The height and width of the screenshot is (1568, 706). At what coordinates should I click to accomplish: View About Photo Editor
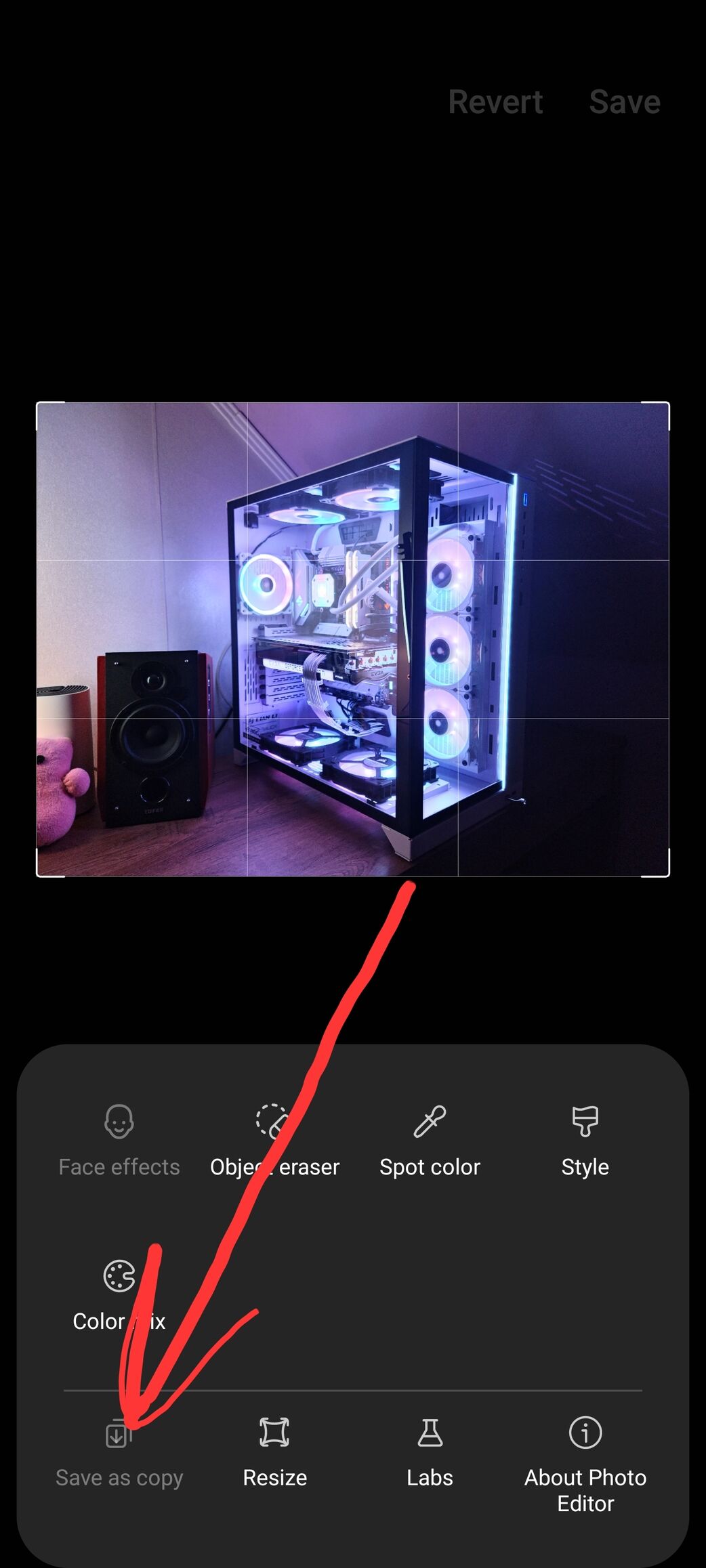click(x=585, y=1463)
